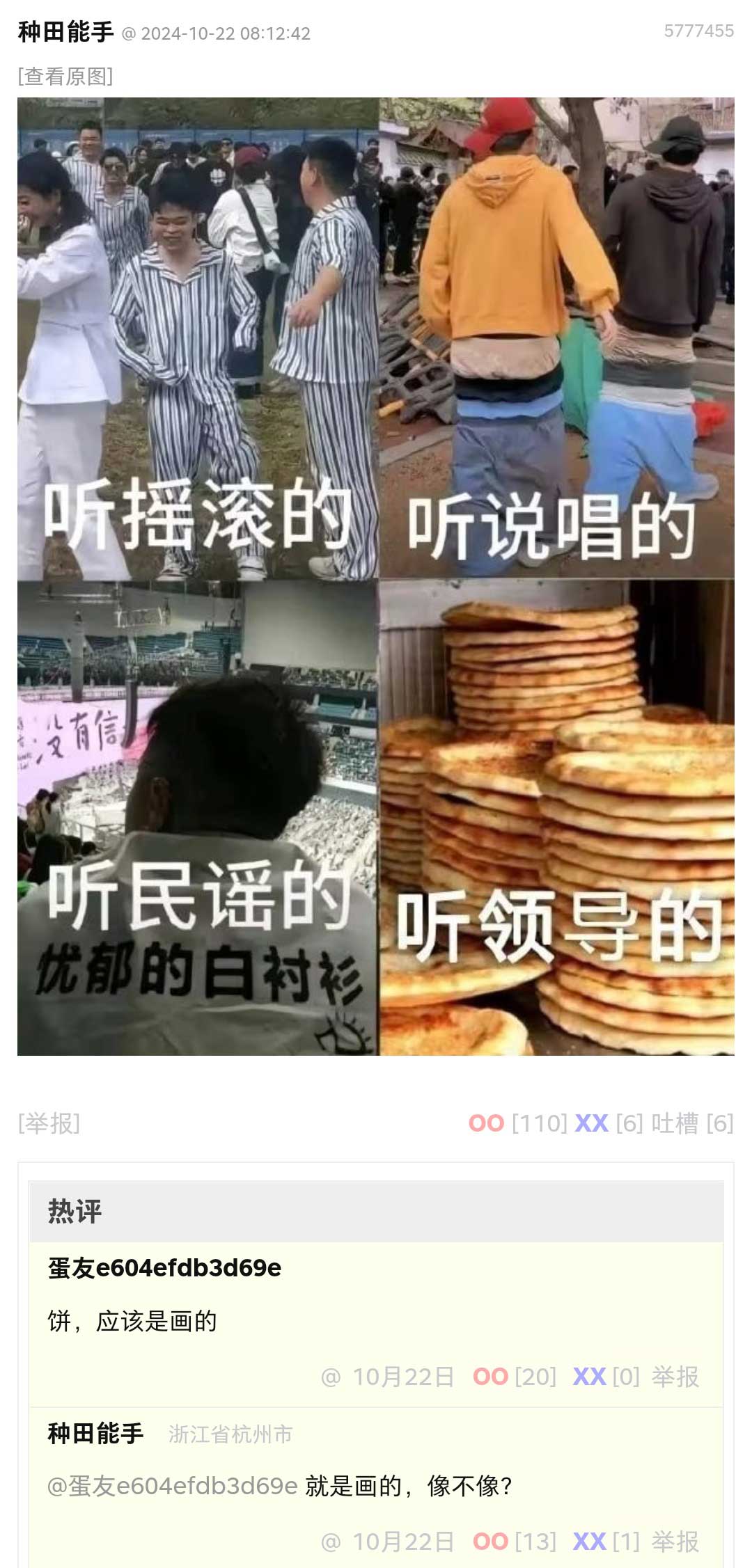752x1568 pixels.
Task: Vote OO on 蛋友e604efdb3d69e's comment
Action: tap(491, 1376)
